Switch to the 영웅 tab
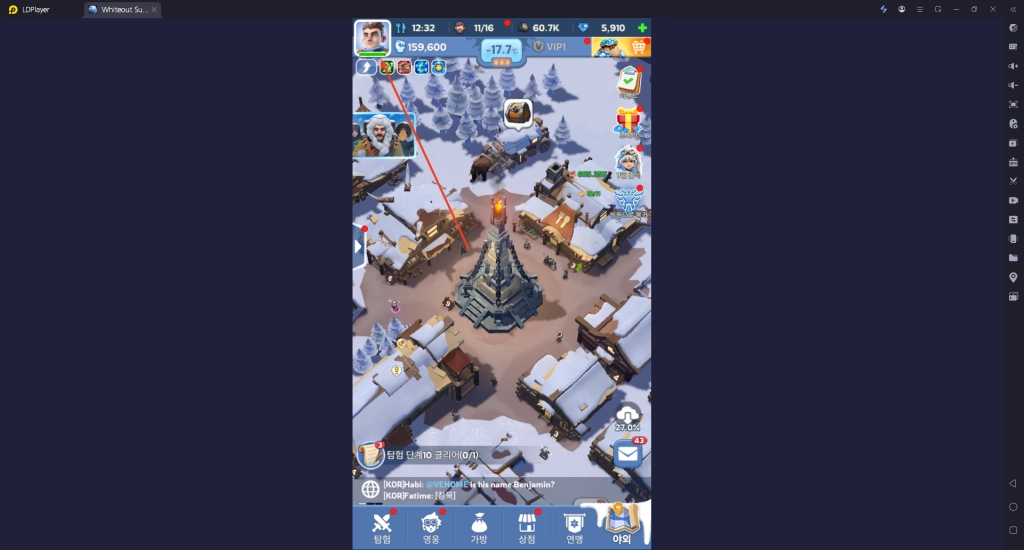The image size is (1024, 550). (430, 527)
